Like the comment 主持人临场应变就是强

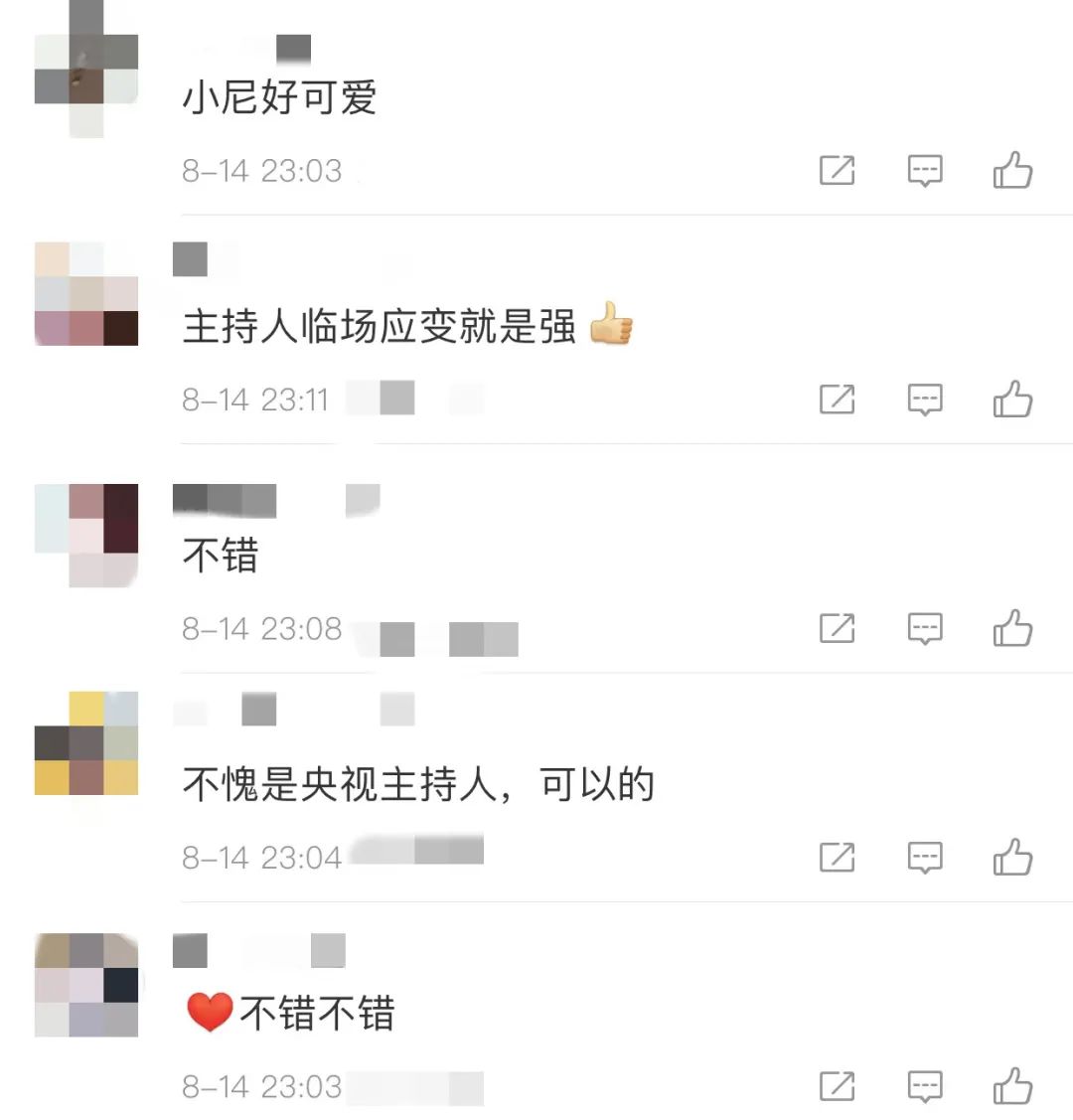[1012, 400]
